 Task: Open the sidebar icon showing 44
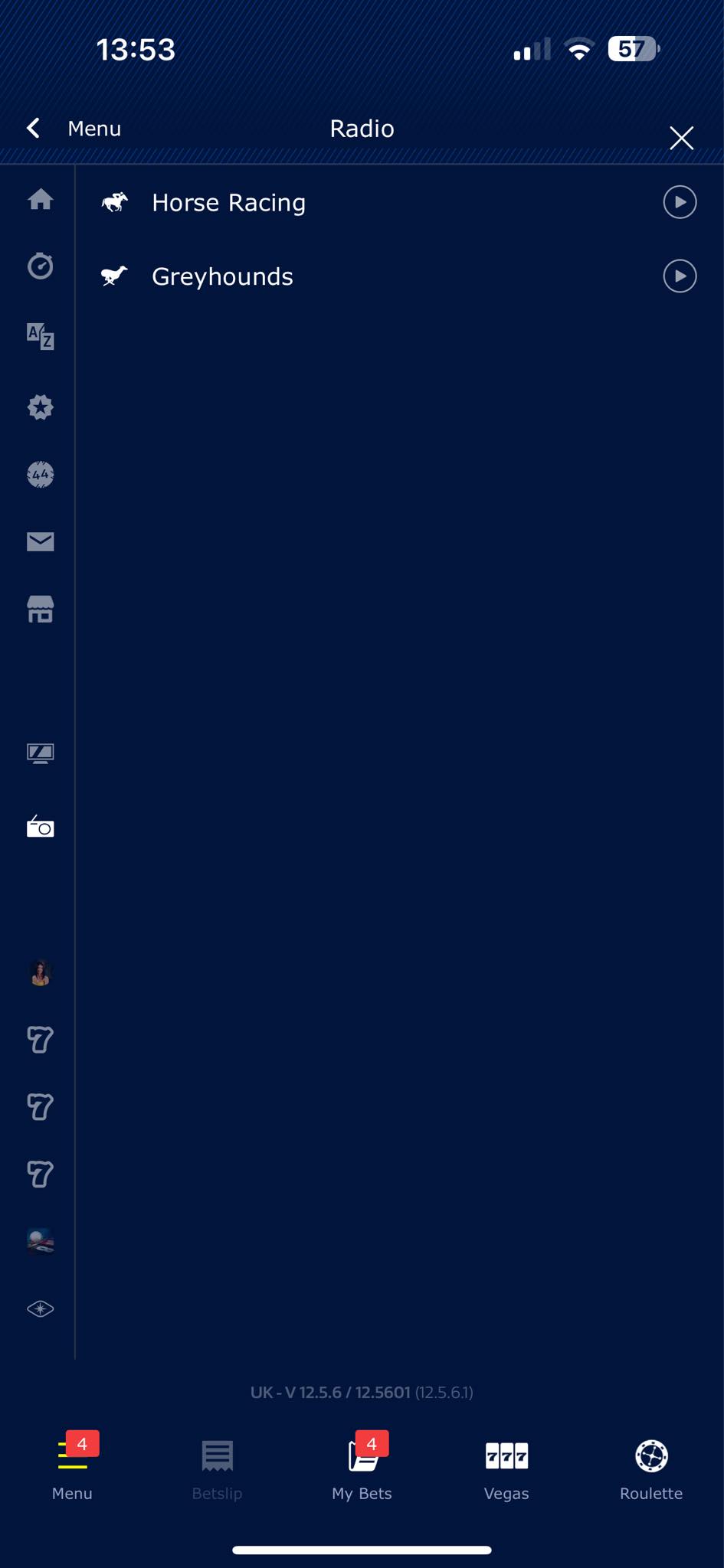point(41,475)
